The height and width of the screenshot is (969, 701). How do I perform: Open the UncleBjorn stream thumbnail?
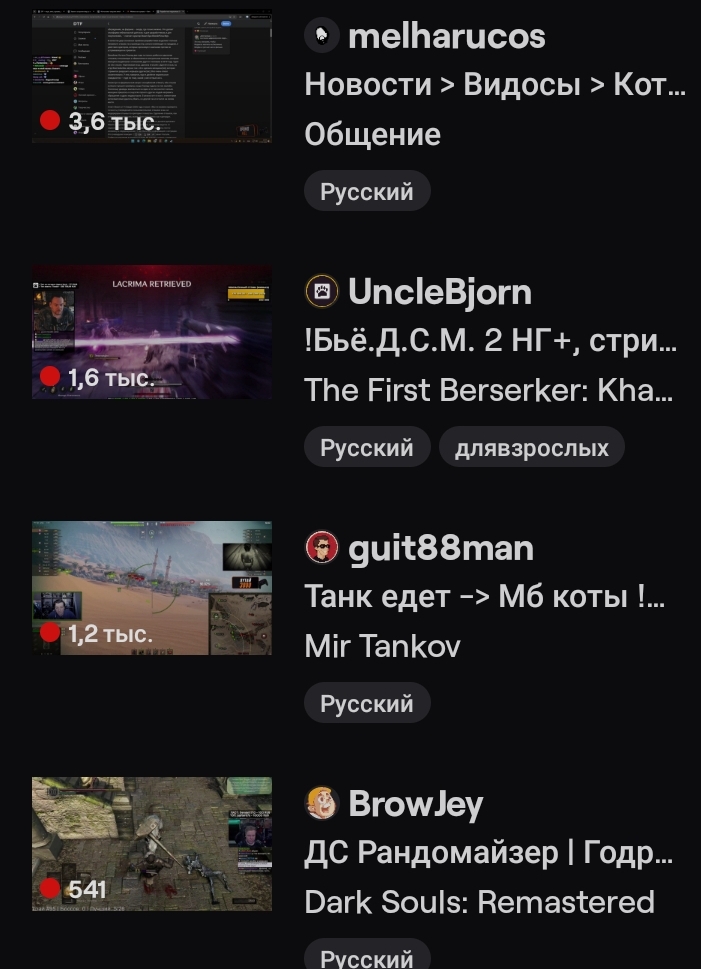[x=152, y=332]
